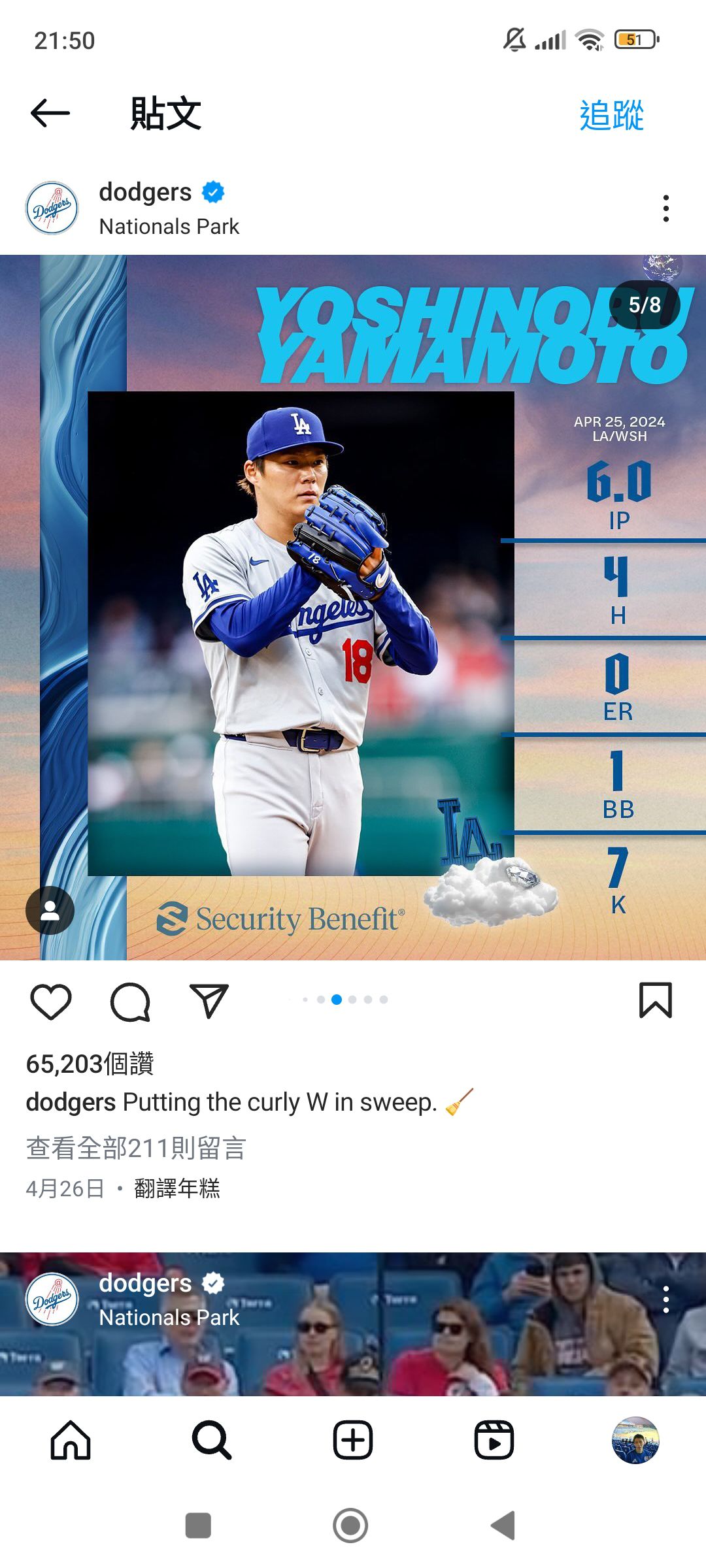Open the Nationals Park location on the first post

pos(169,227)
